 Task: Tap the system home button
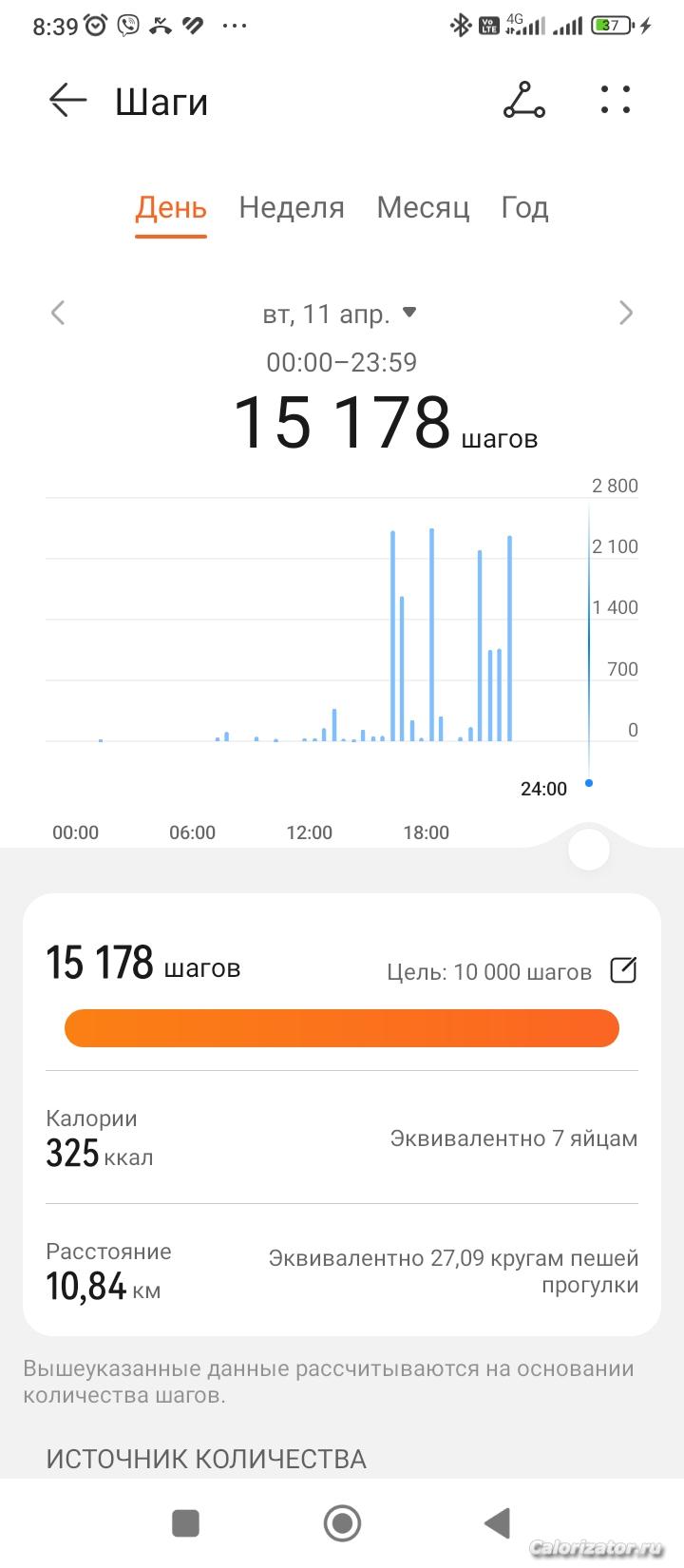[x=342, y=1523]
